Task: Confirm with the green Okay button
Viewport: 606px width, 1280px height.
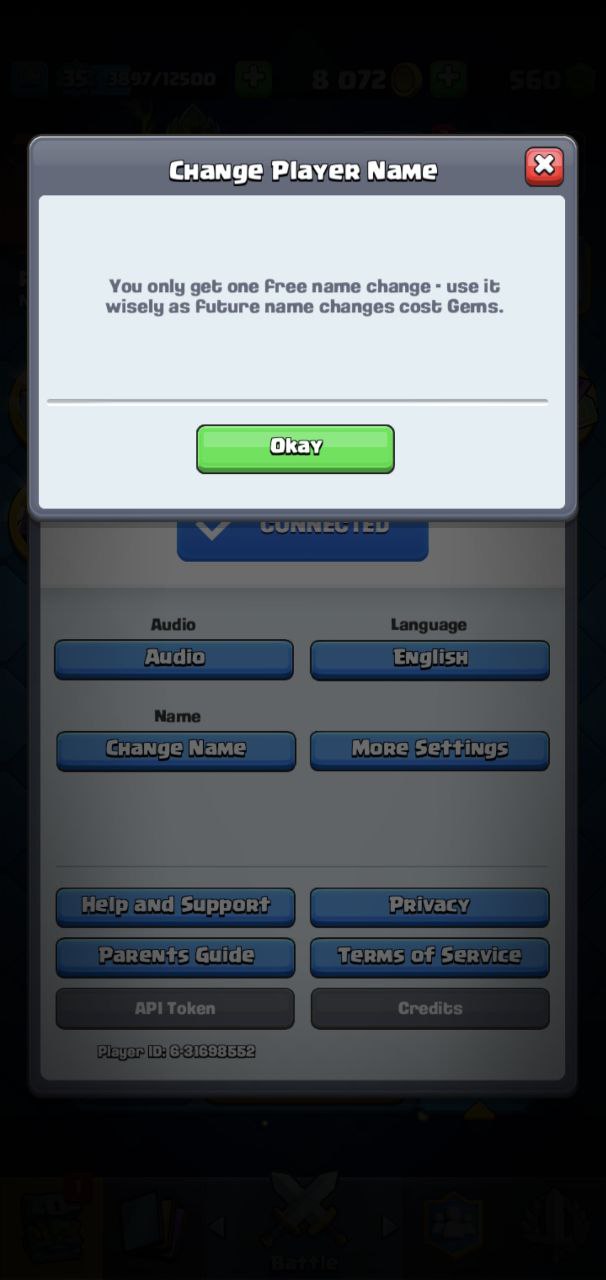Action: tap(295, 448)
